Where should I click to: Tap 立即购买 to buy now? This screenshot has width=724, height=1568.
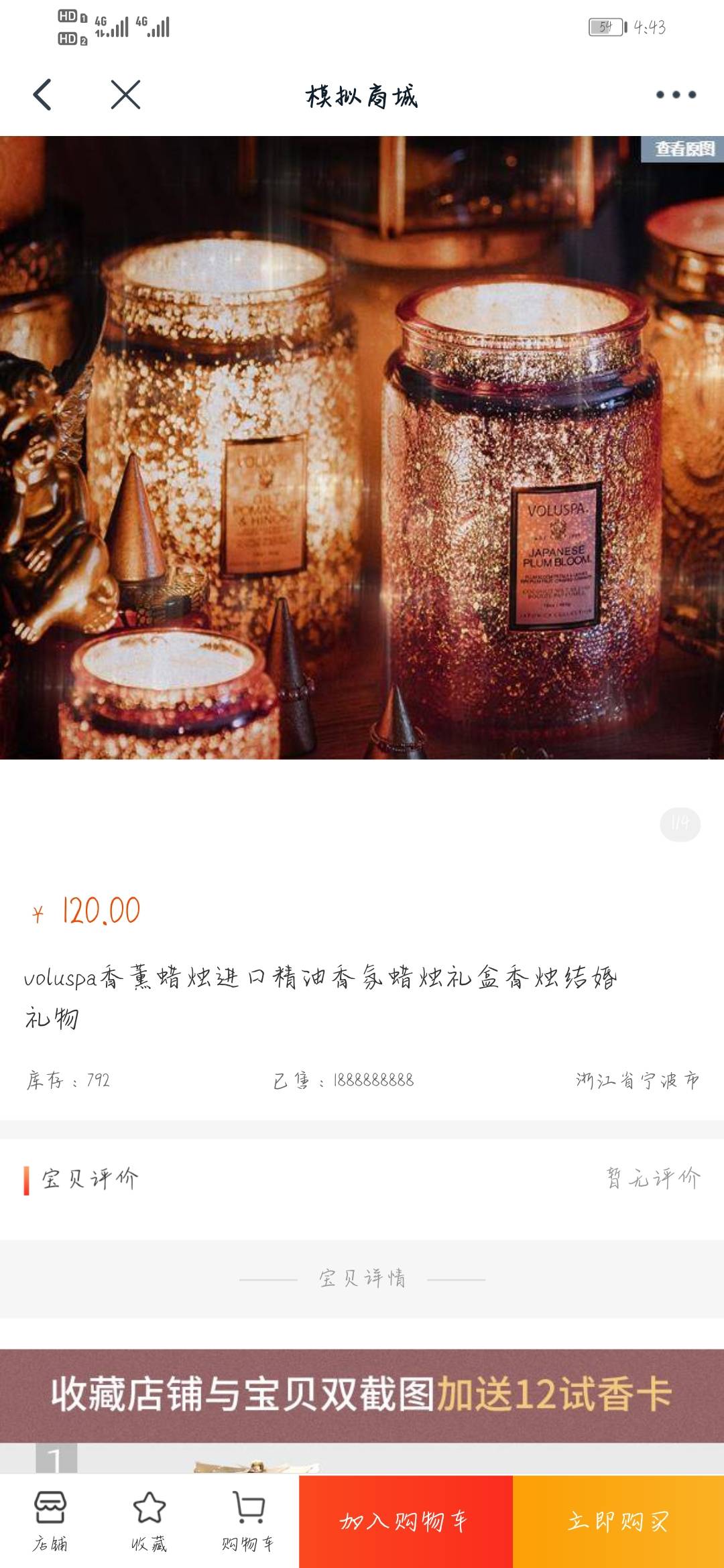618,1521
